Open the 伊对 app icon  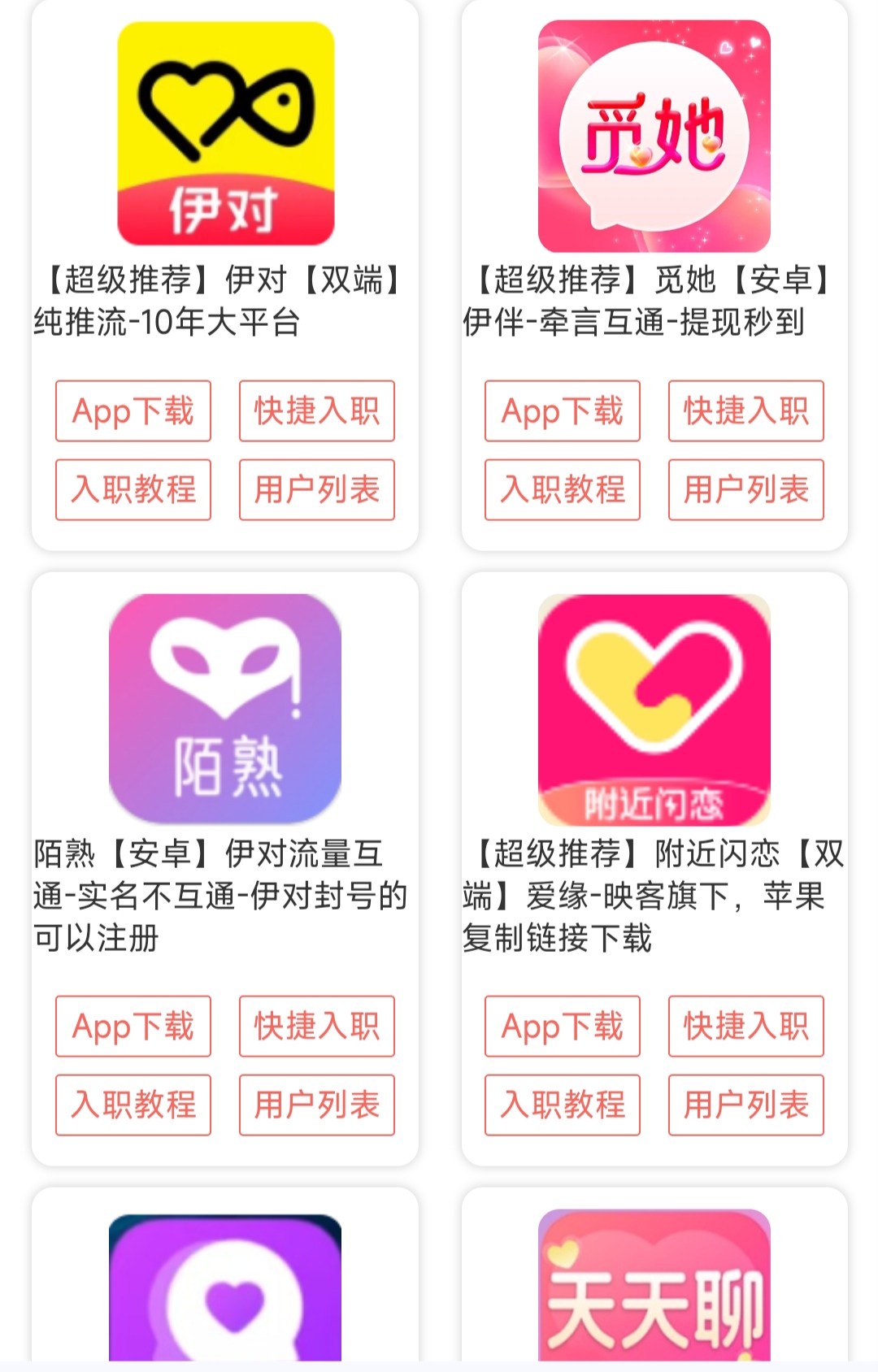tap(226, 134)
